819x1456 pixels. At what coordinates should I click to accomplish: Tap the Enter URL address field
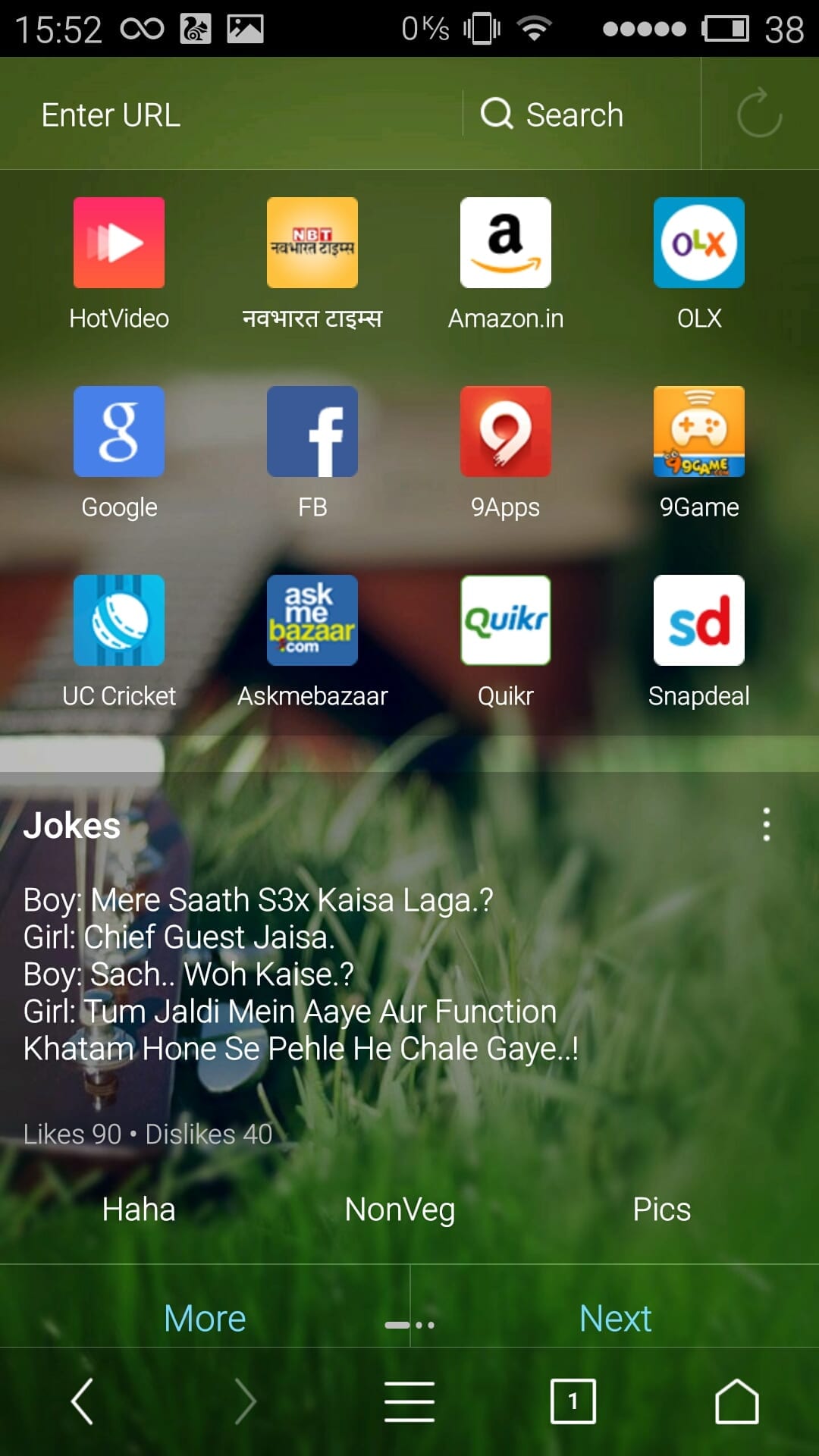tap(231, 115)
